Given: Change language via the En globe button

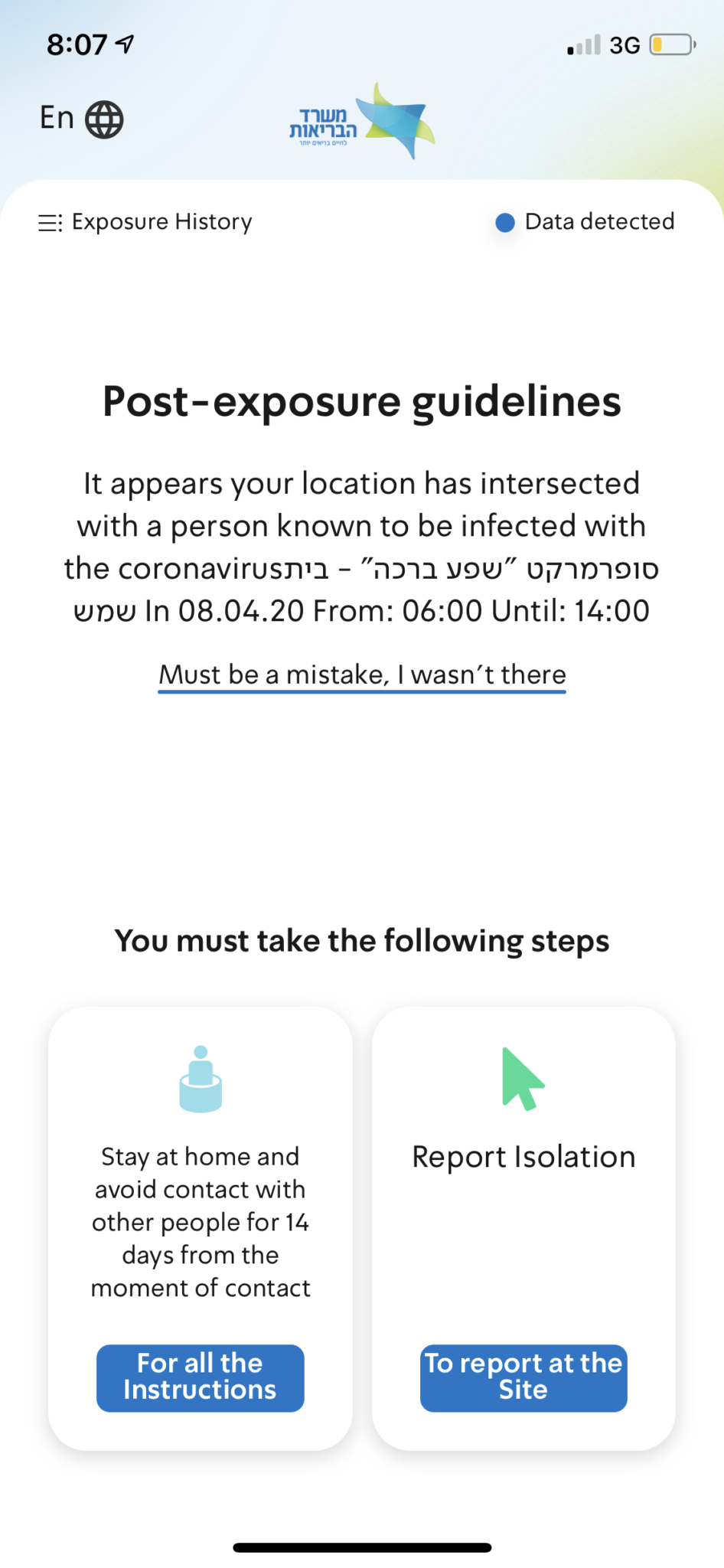Looking at the screenshot, I should pos(82,119).
